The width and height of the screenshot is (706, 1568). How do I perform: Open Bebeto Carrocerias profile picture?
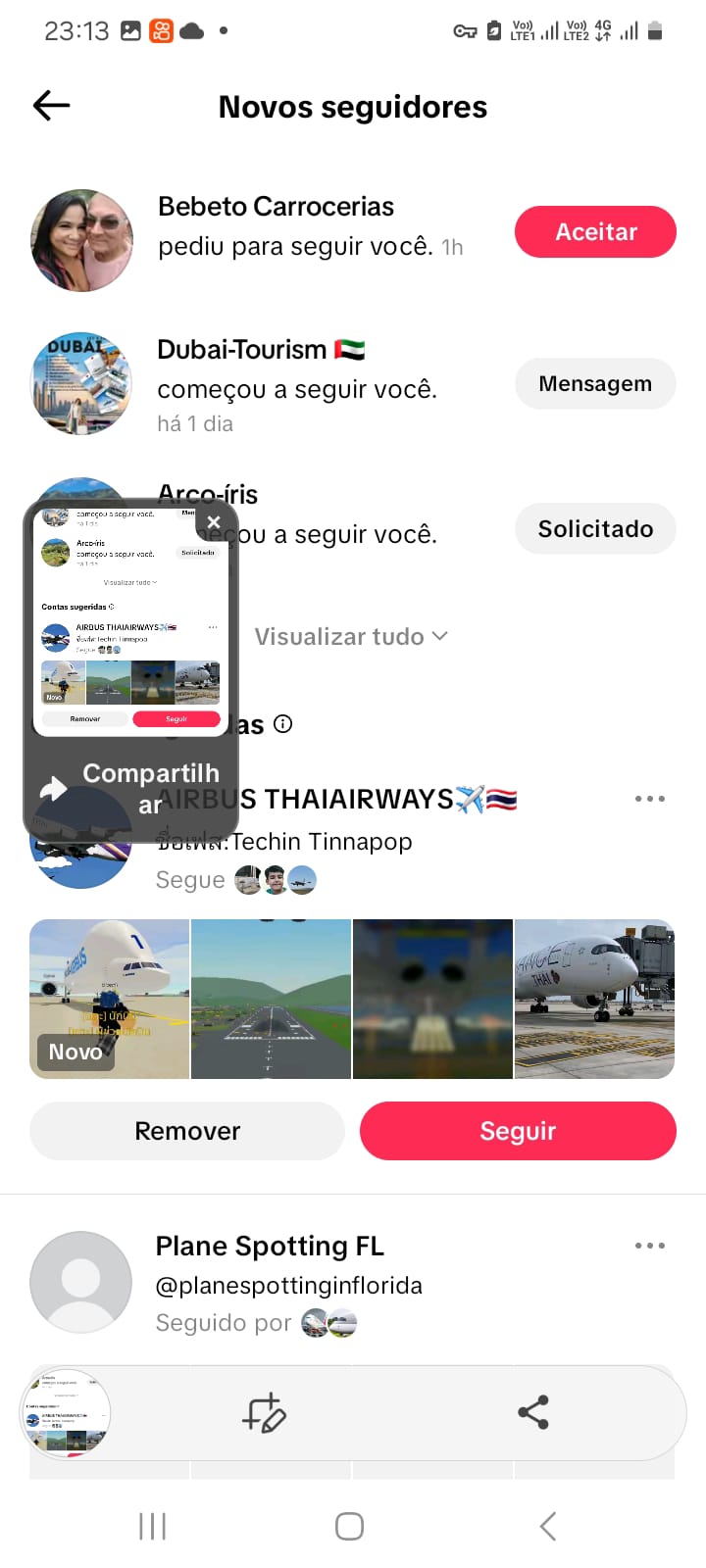pyautogui.click(x=81, y=240)
